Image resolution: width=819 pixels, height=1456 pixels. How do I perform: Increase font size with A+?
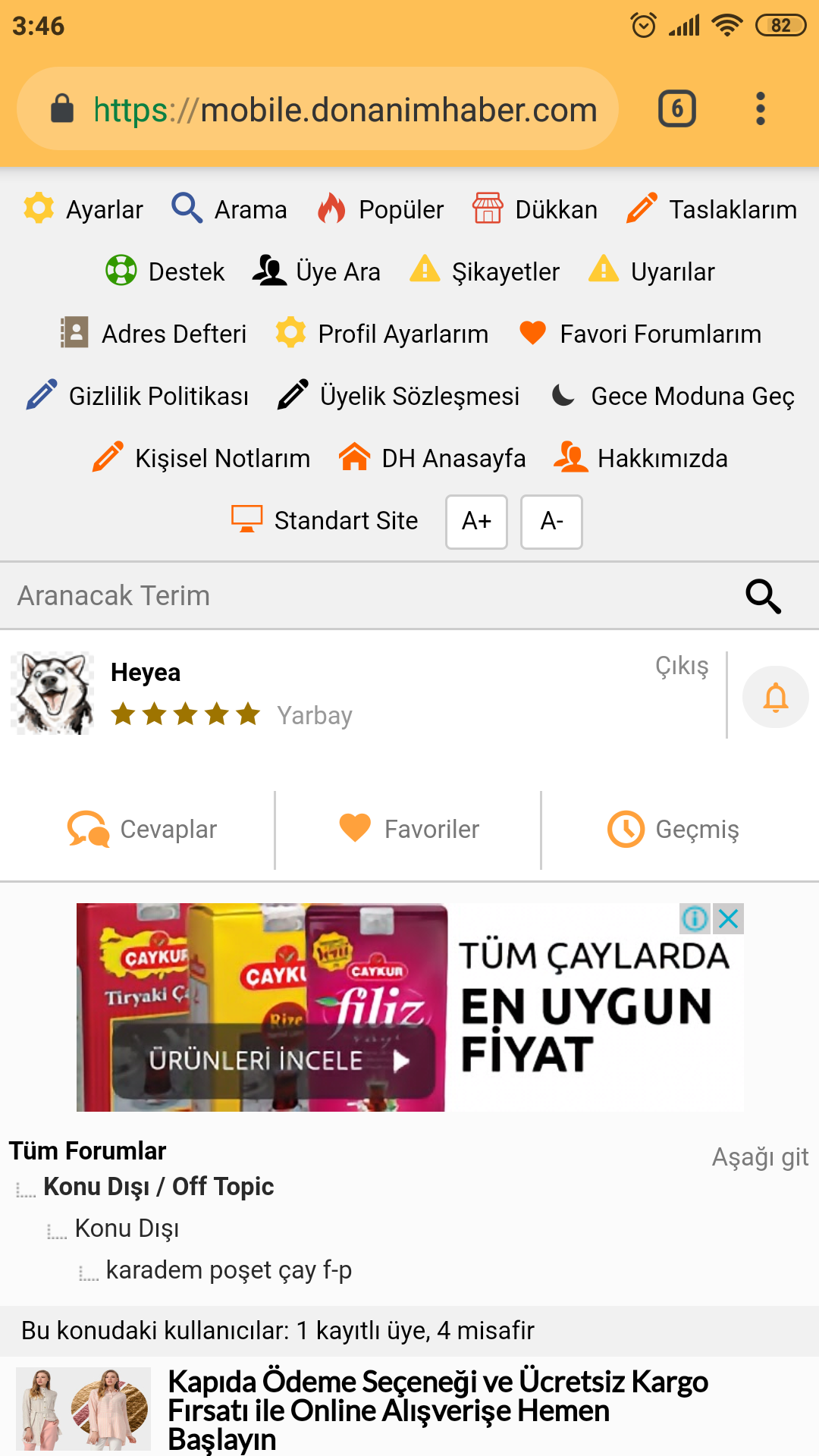tap(476, 522)
